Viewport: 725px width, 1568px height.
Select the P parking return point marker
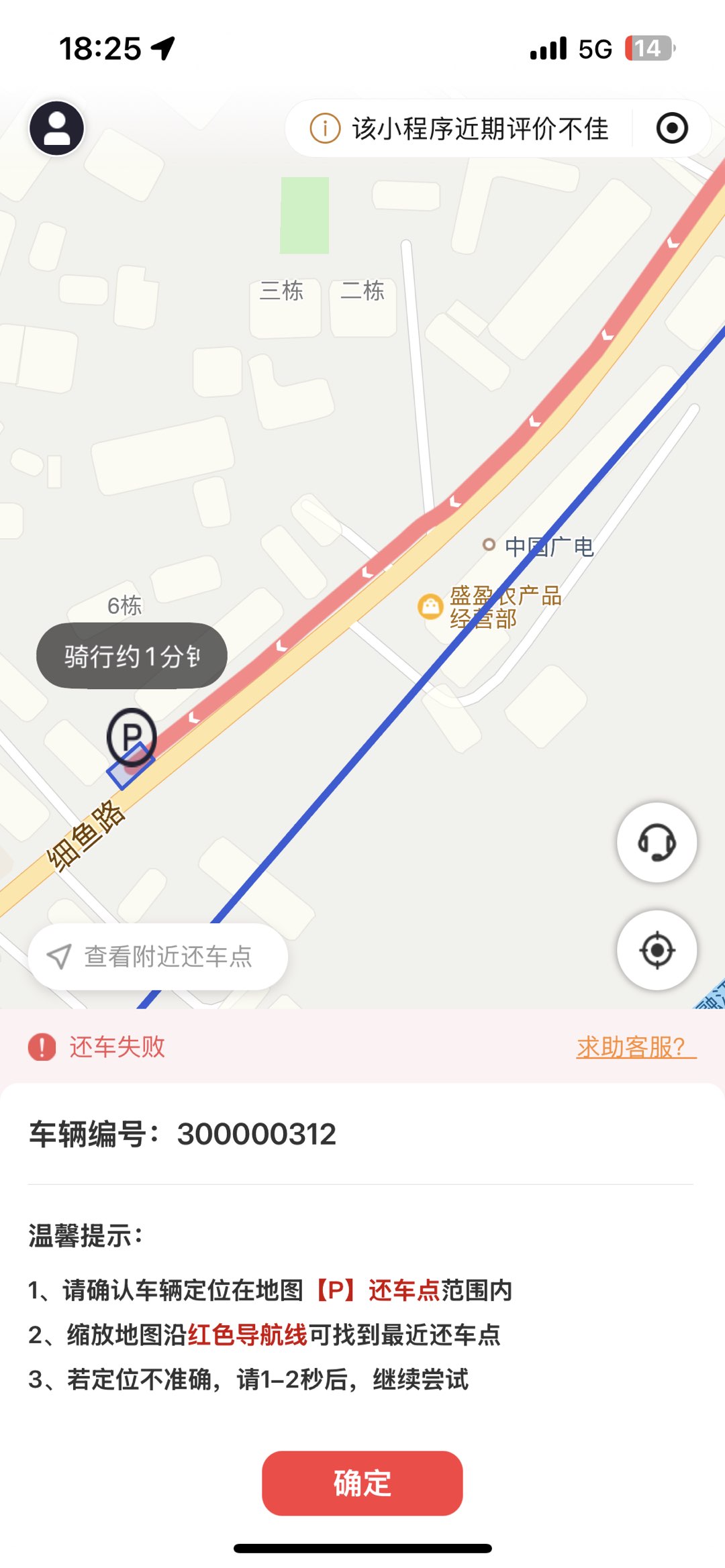(132, 737)
